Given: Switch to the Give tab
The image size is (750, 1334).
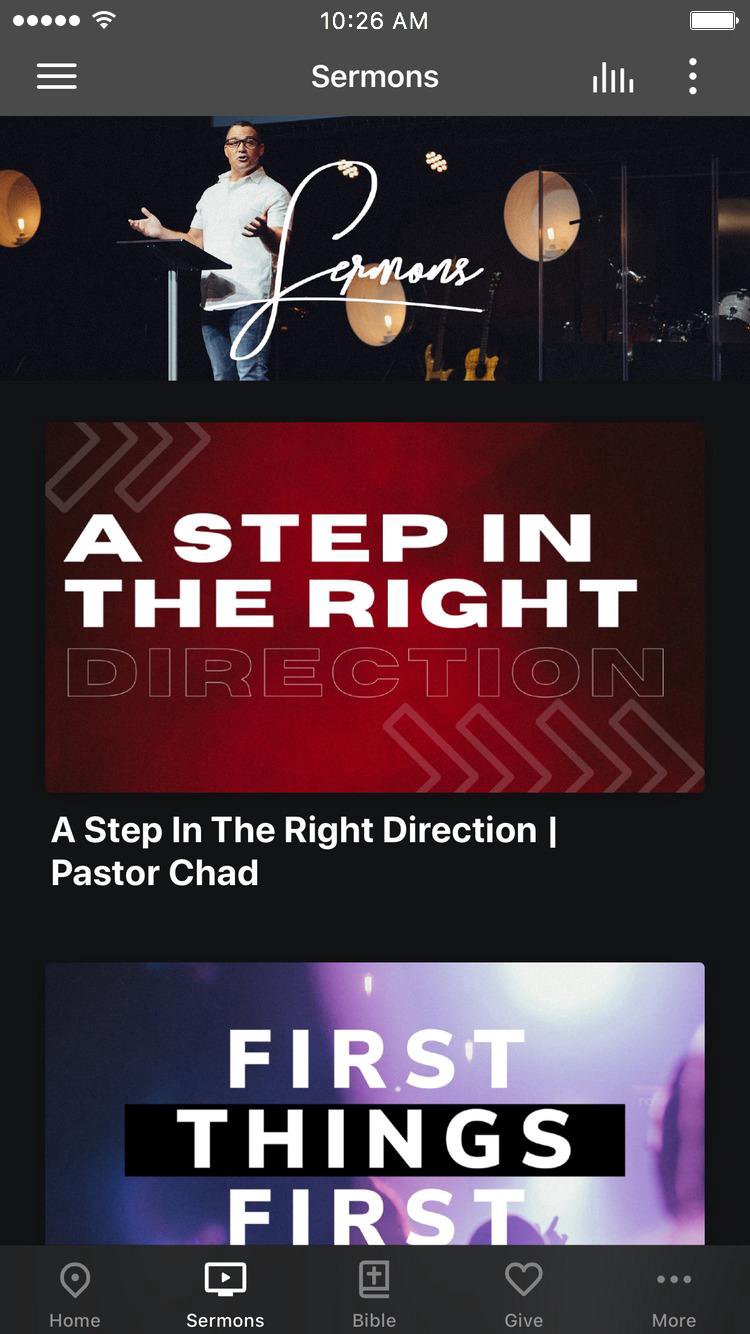Looking at the screenshot, I should (523, 1294).
